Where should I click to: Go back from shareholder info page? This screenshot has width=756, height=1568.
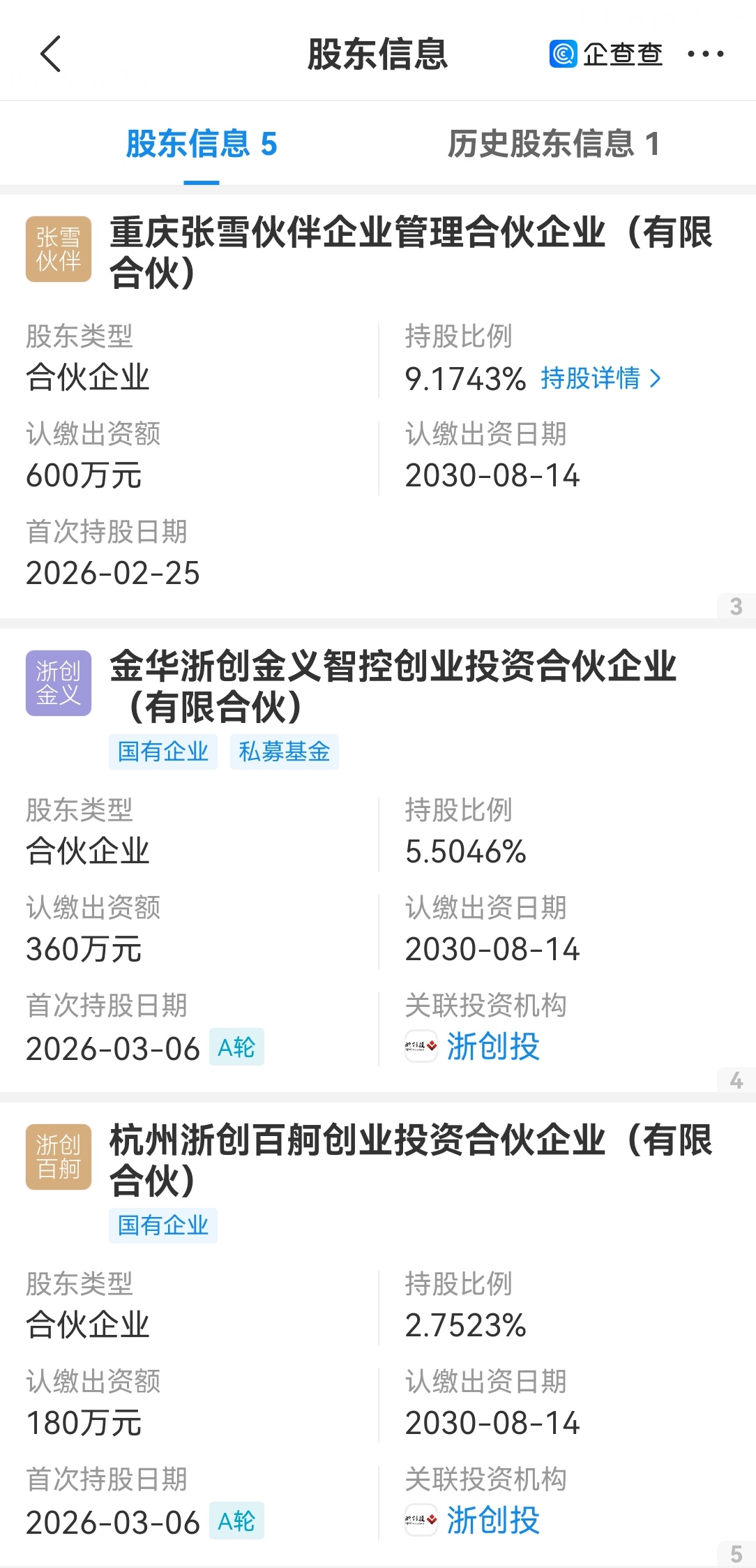pos(50,54)
